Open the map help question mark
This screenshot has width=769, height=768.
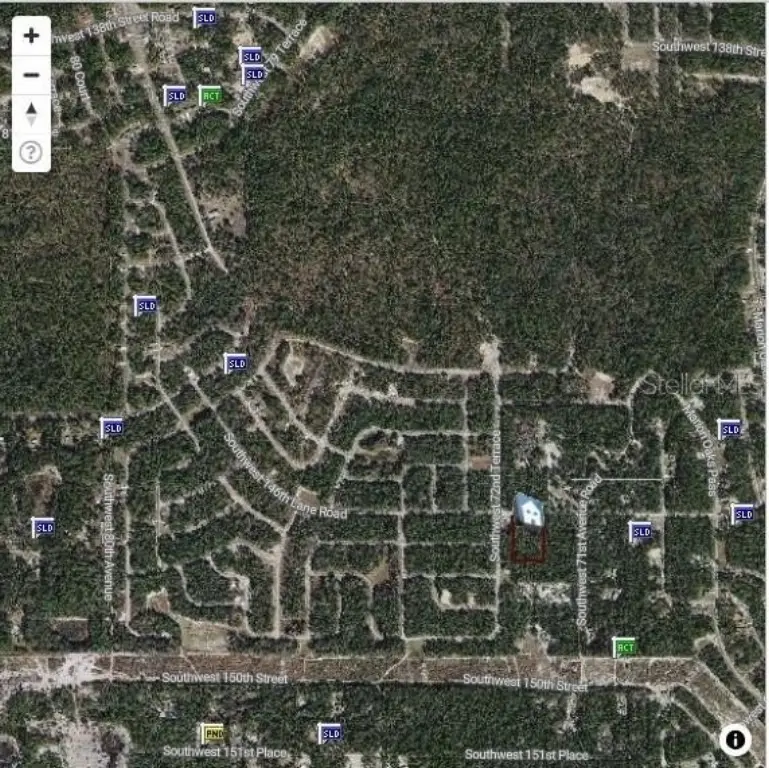click(x=31, y=152)
